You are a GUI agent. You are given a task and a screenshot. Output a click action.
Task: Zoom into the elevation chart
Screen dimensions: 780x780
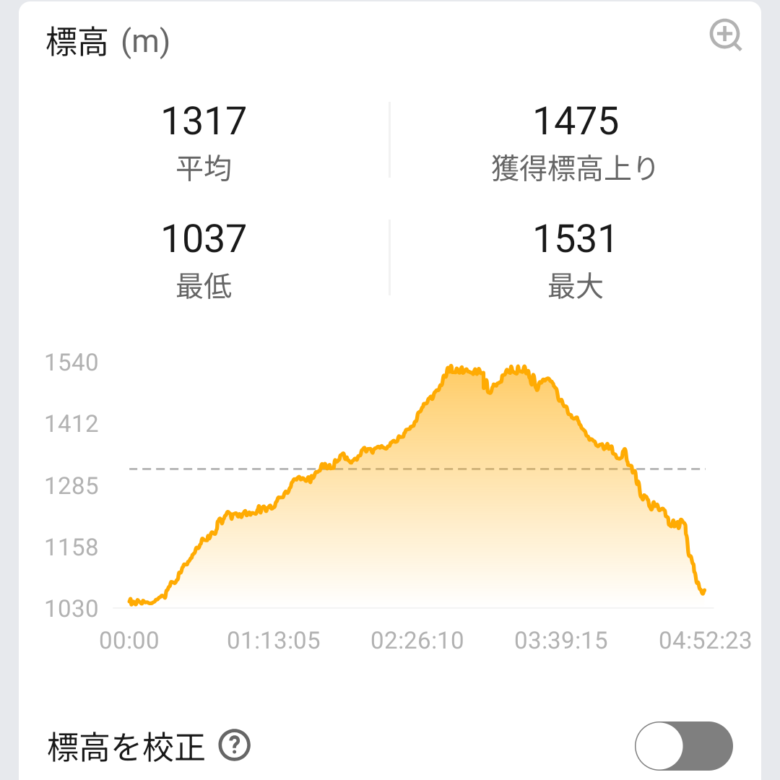(x=725, y=36)
